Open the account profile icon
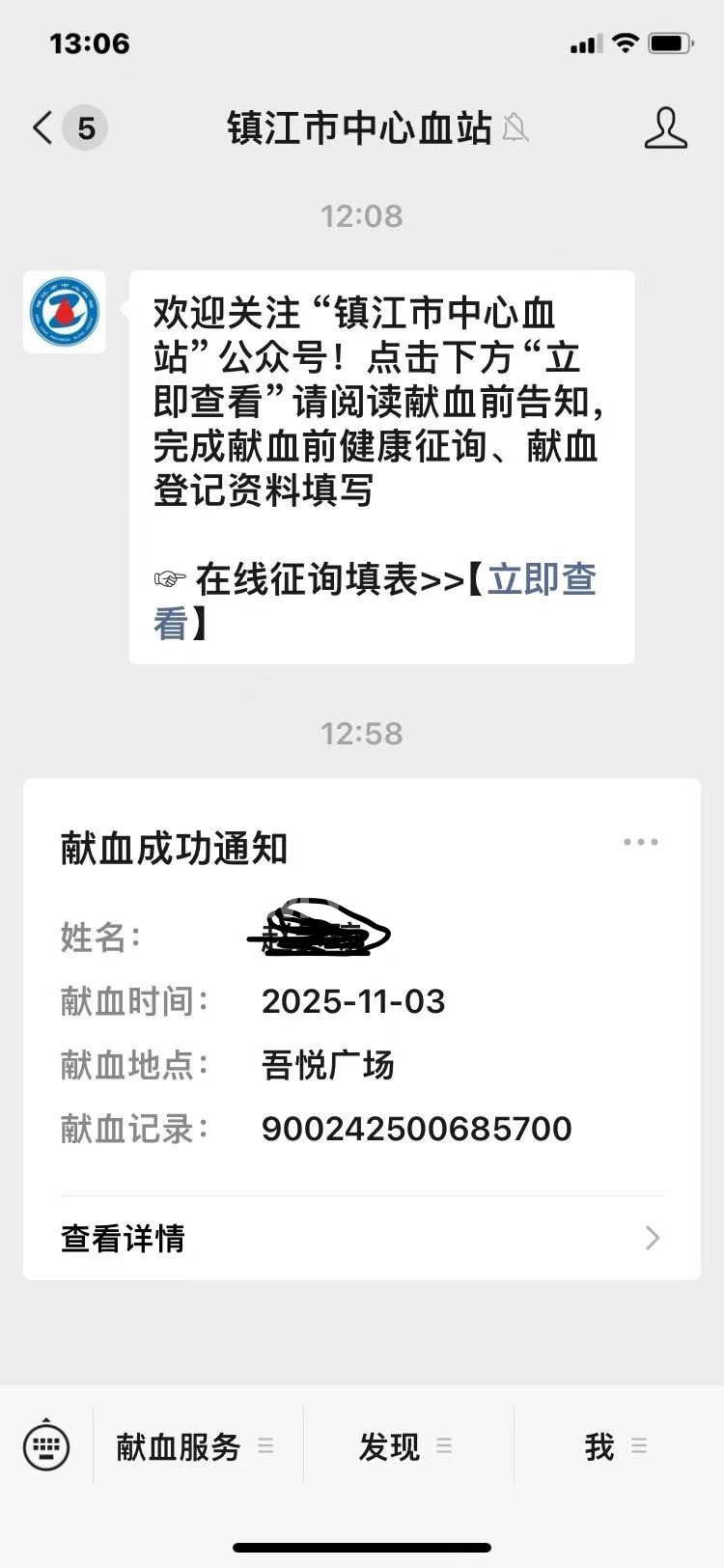Viewport: 724px width, 1568px height. [x=665, y=128]
